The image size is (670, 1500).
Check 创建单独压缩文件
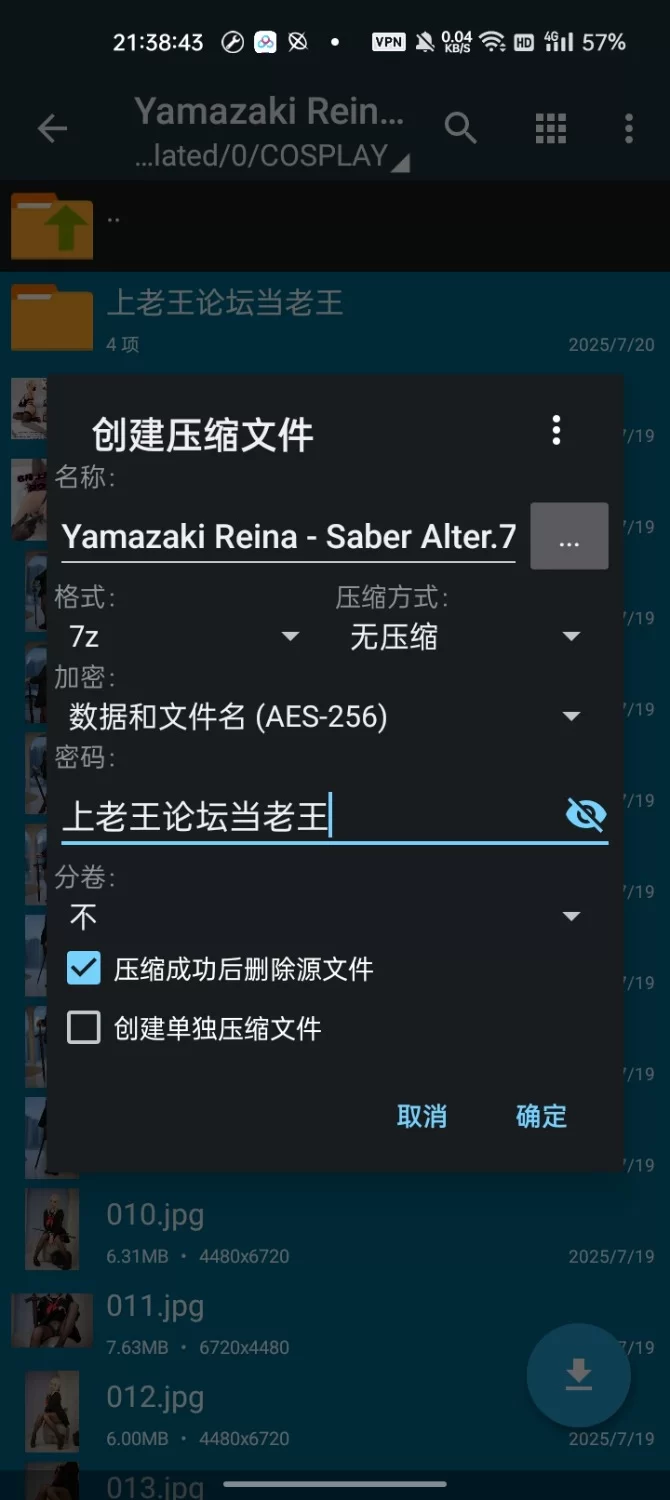point(84,1028)
